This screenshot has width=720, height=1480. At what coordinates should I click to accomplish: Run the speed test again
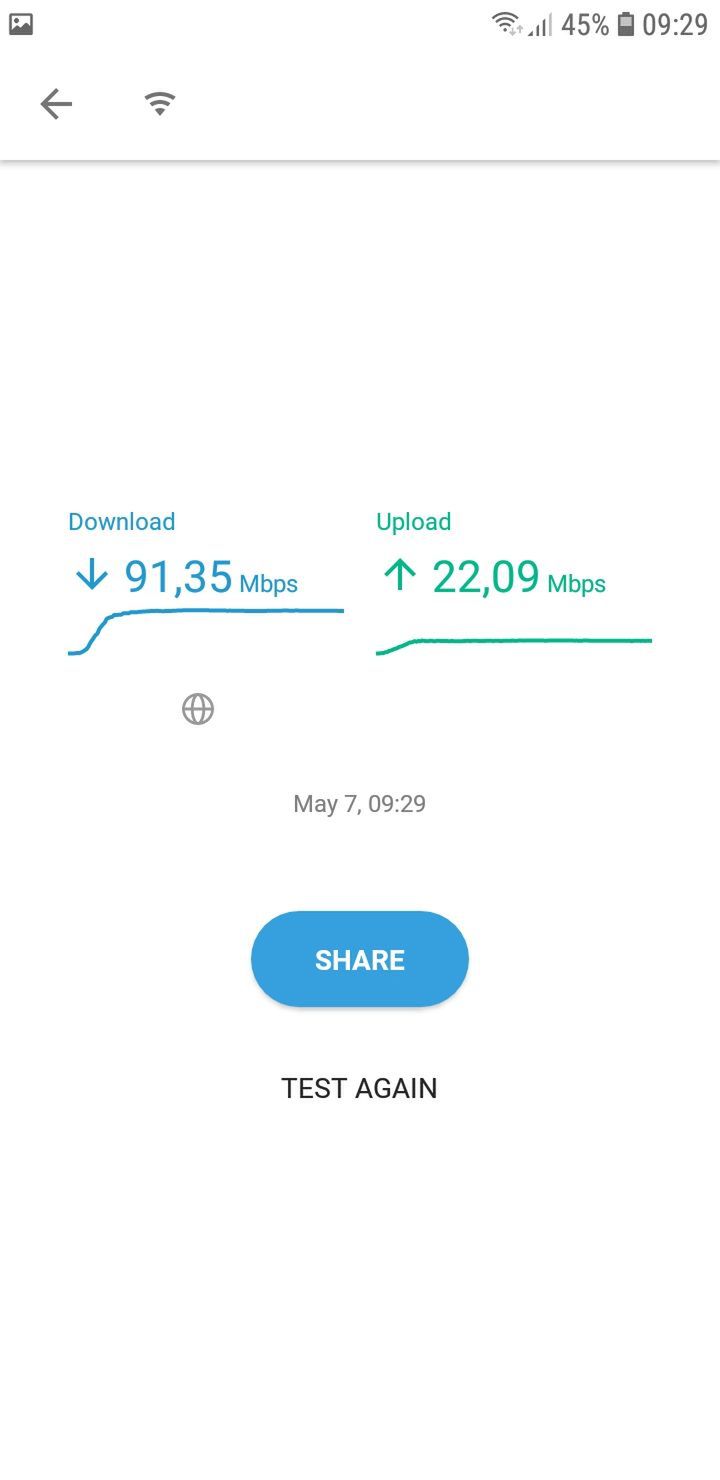pyautogui.click(x=359, y=1088)
